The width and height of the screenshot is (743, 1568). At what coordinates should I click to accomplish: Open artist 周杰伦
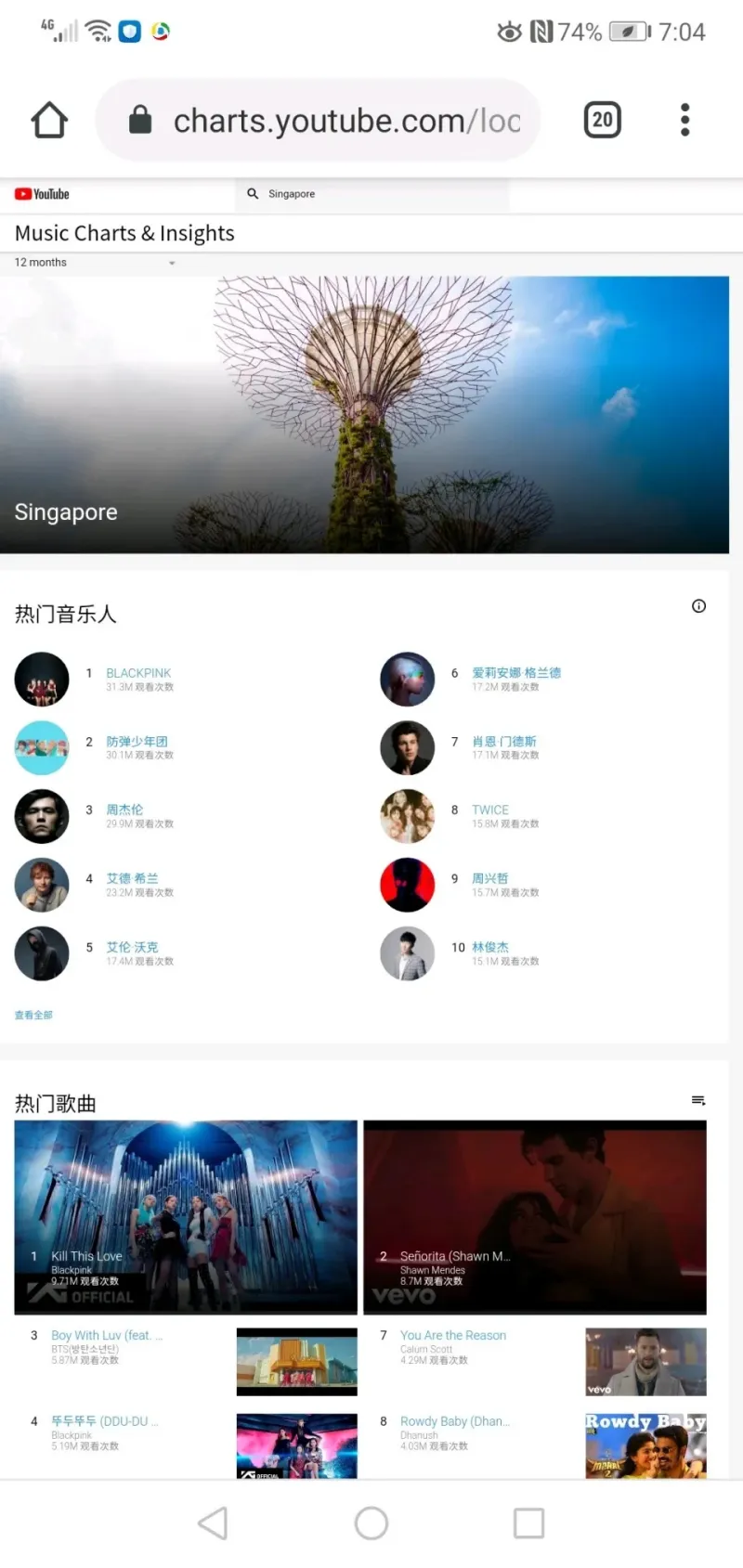(x=124, y=810)
